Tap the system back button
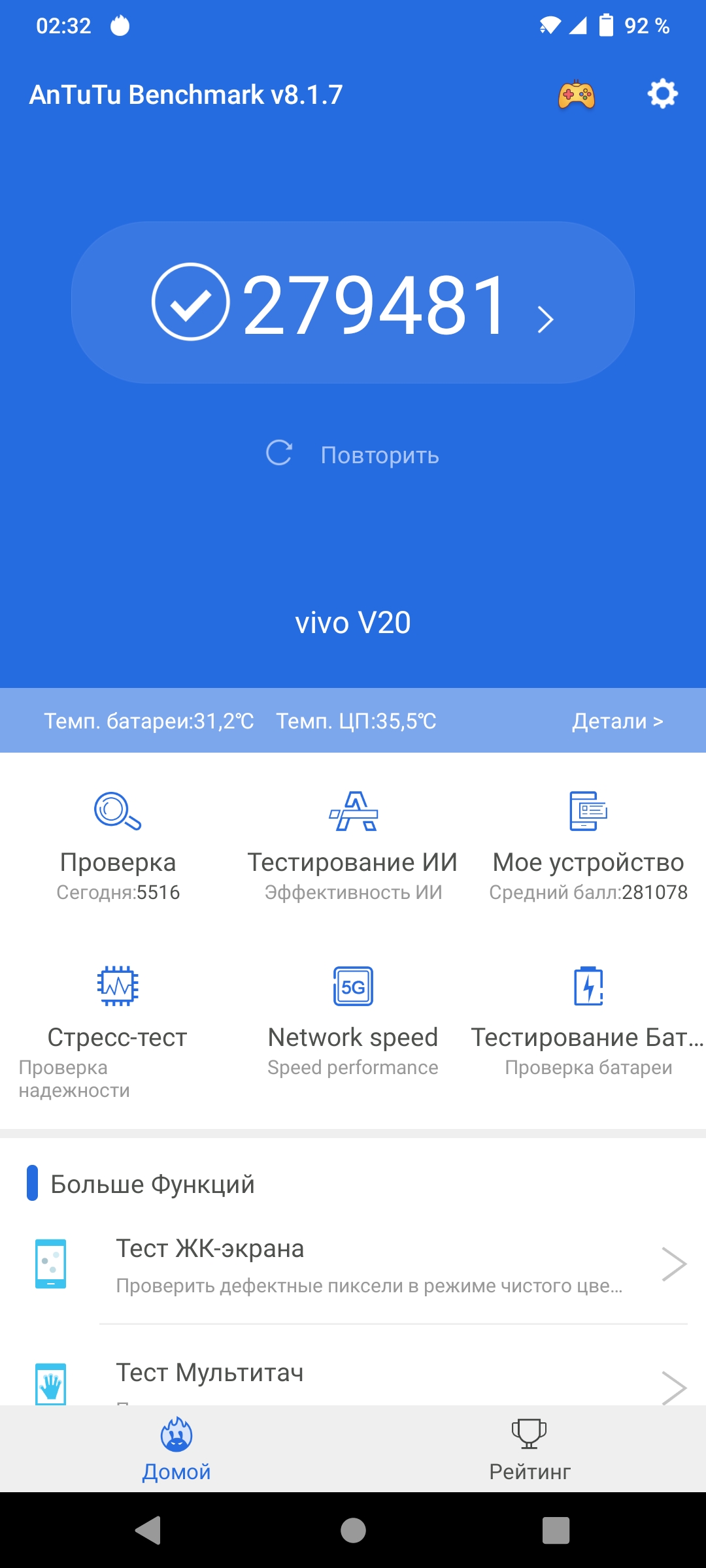706x1568 pixels. tap(149, 1530)
